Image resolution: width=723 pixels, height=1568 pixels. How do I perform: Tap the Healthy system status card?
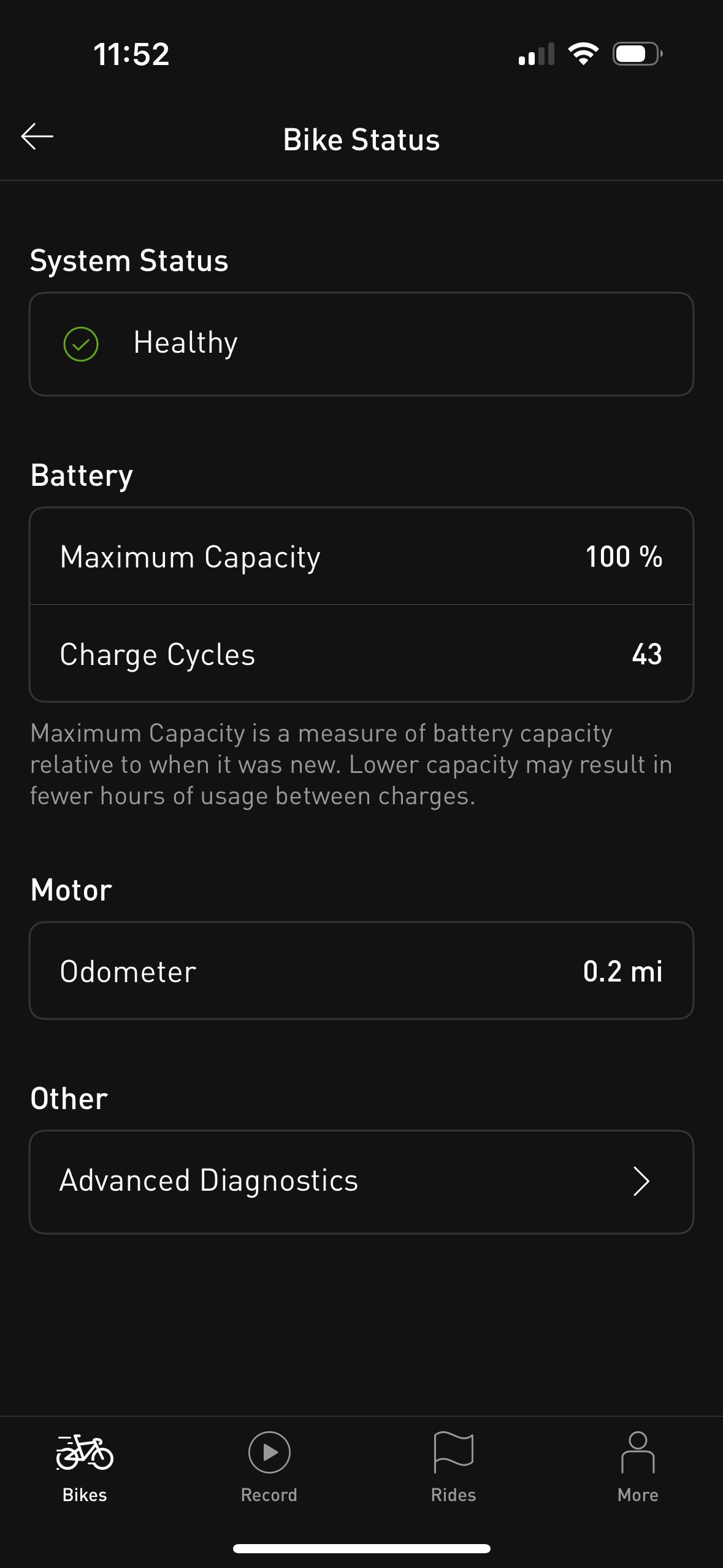click(x=362, y=343)
